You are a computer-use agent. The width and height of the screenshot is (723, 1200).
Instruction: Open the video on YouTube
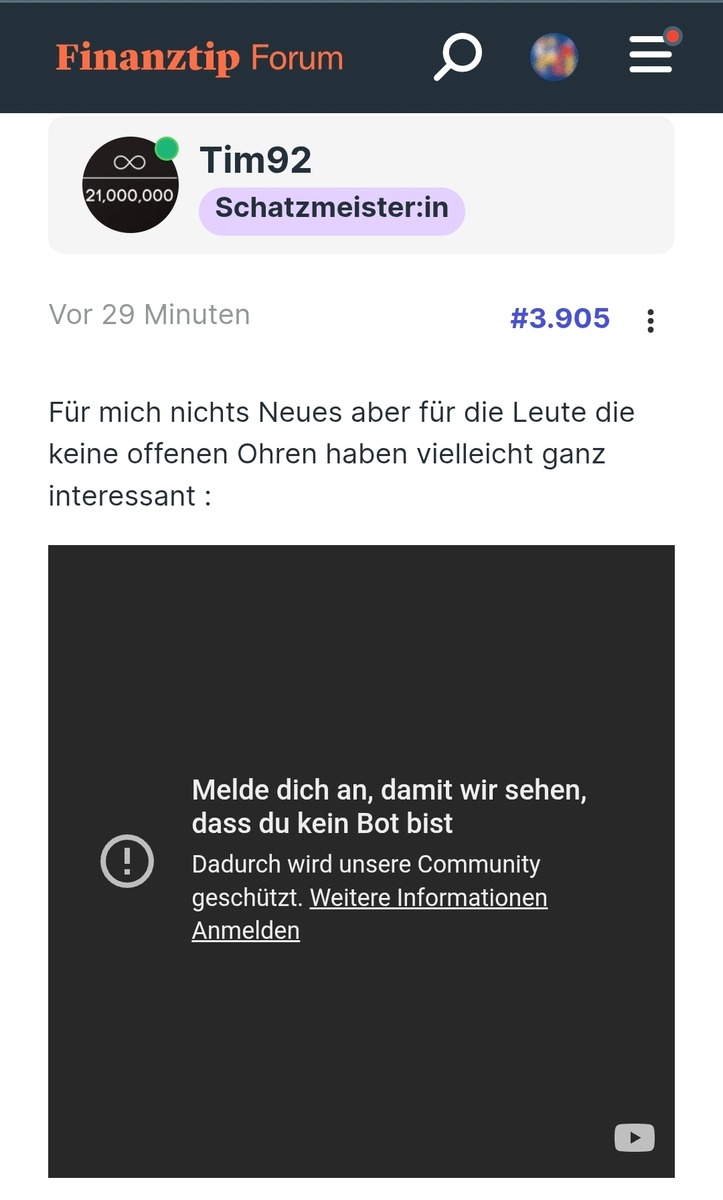(x=634, y=1138)
